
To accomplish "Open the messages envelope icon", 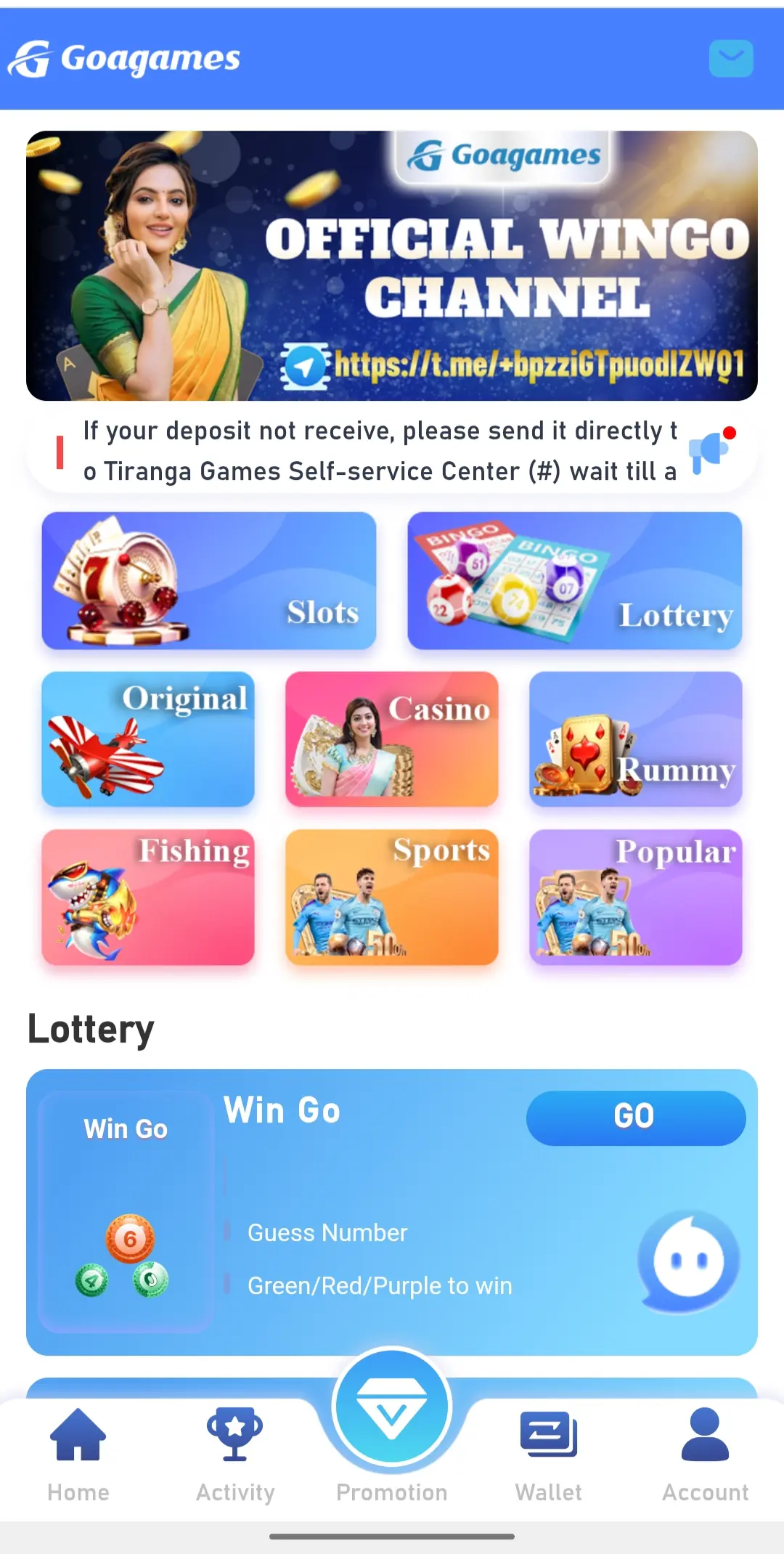I will click(x=731, y=59).
